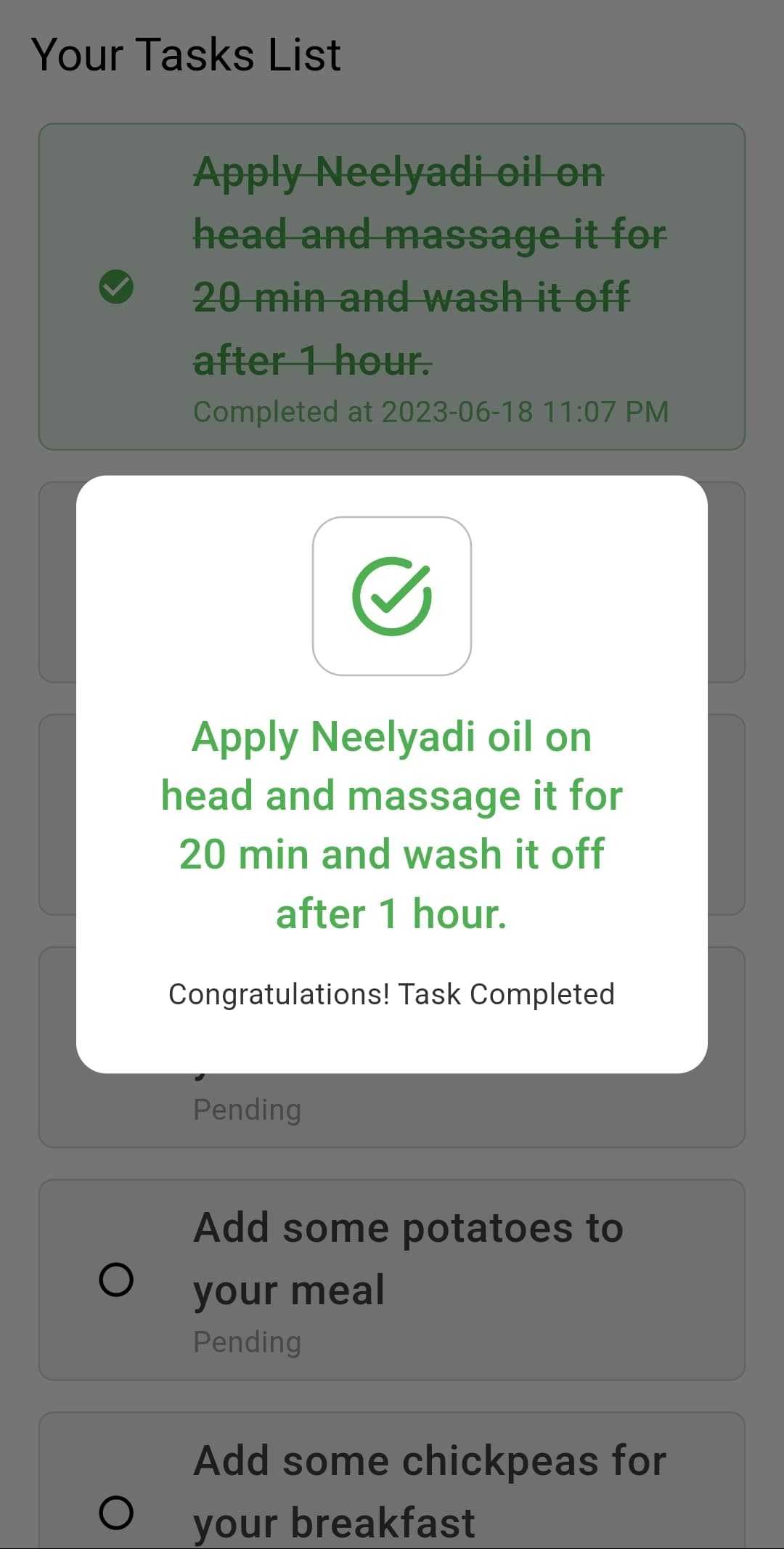Mark the potatoes task as done

116,1280
